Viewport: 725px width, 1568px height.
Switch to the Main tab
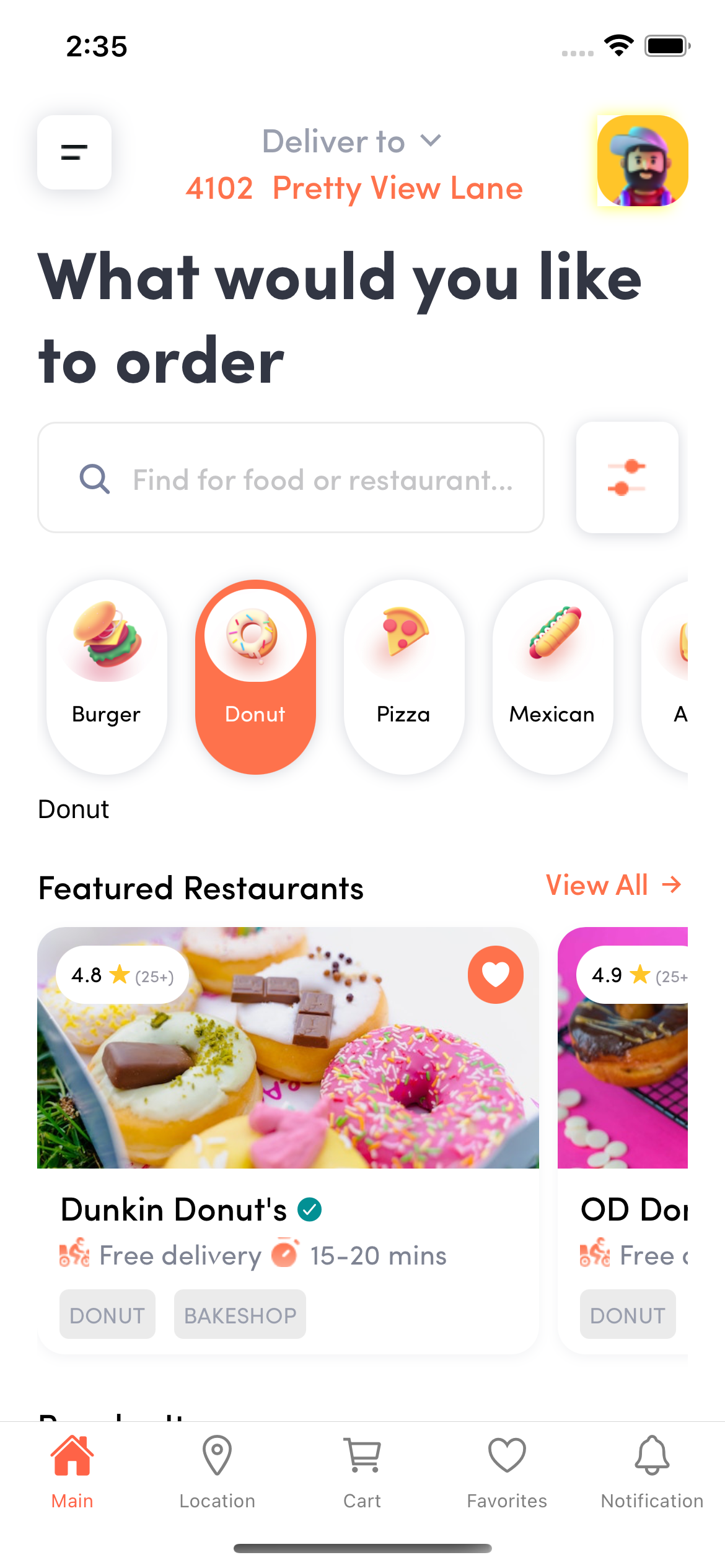point(72,1471)
